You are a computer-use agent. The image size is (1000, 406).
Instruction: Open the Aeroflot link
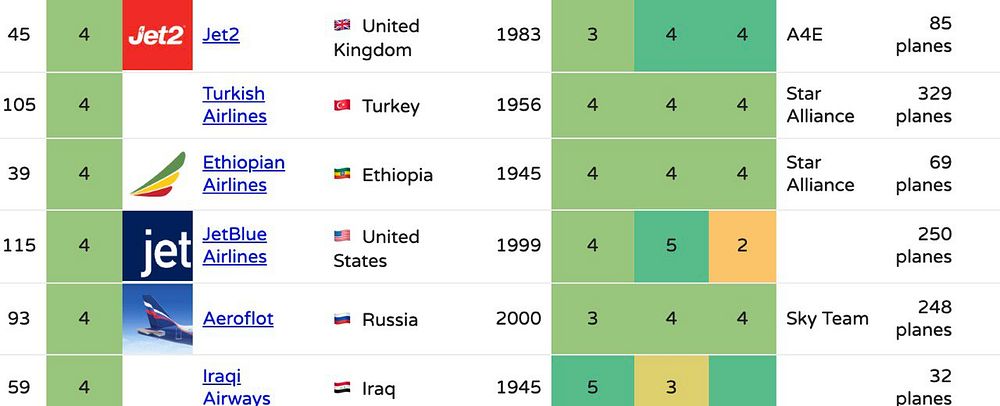click(x=237, y=319)
